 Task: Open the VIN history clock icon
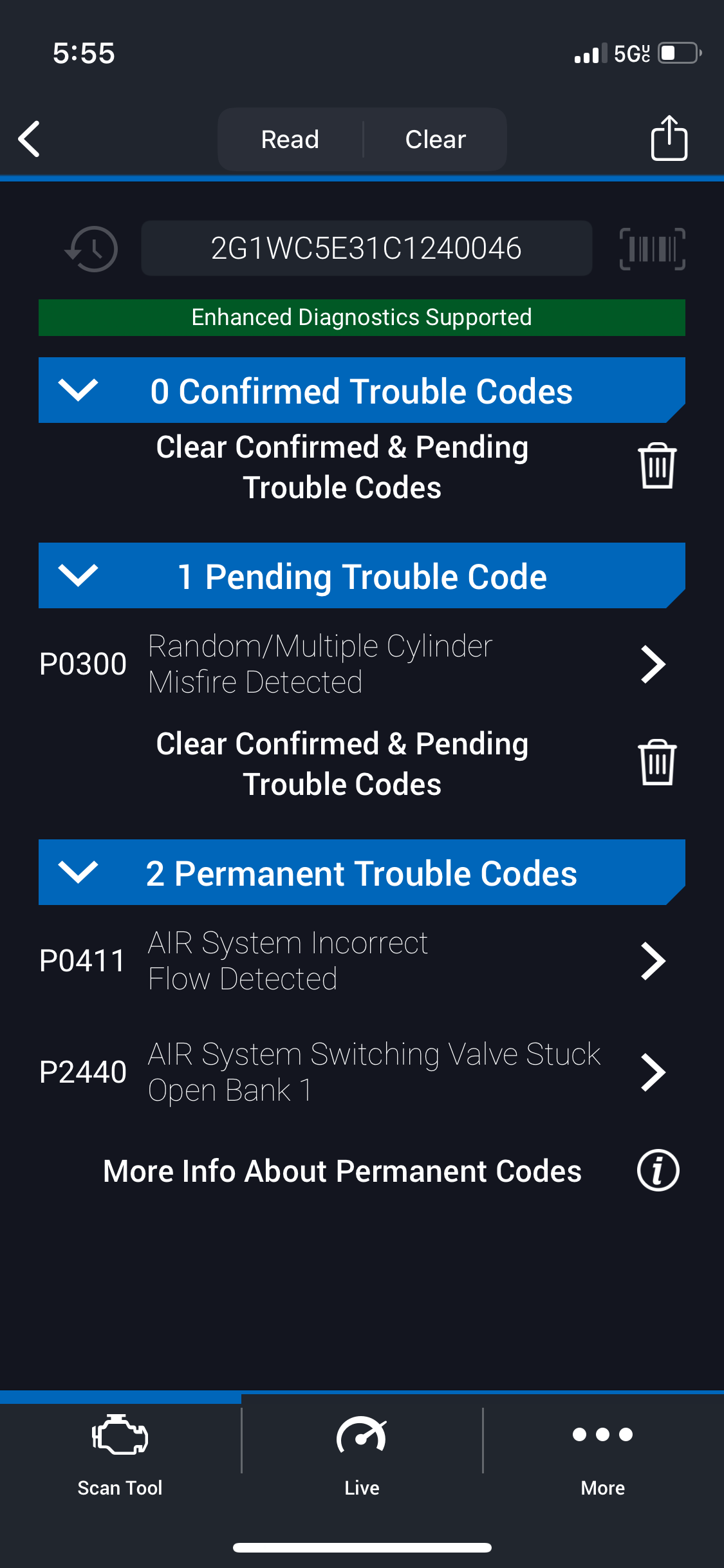click(92, 248)
